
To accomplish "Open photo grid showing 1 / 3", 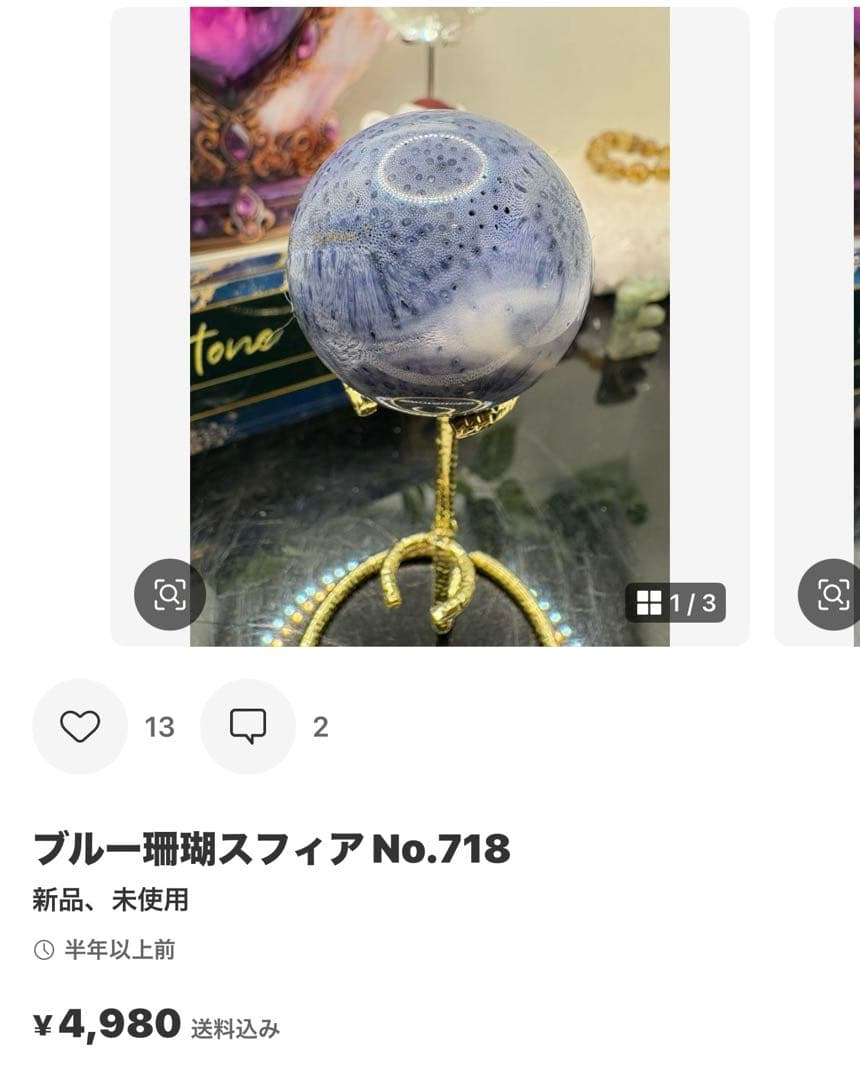I will tap(676, 603).
